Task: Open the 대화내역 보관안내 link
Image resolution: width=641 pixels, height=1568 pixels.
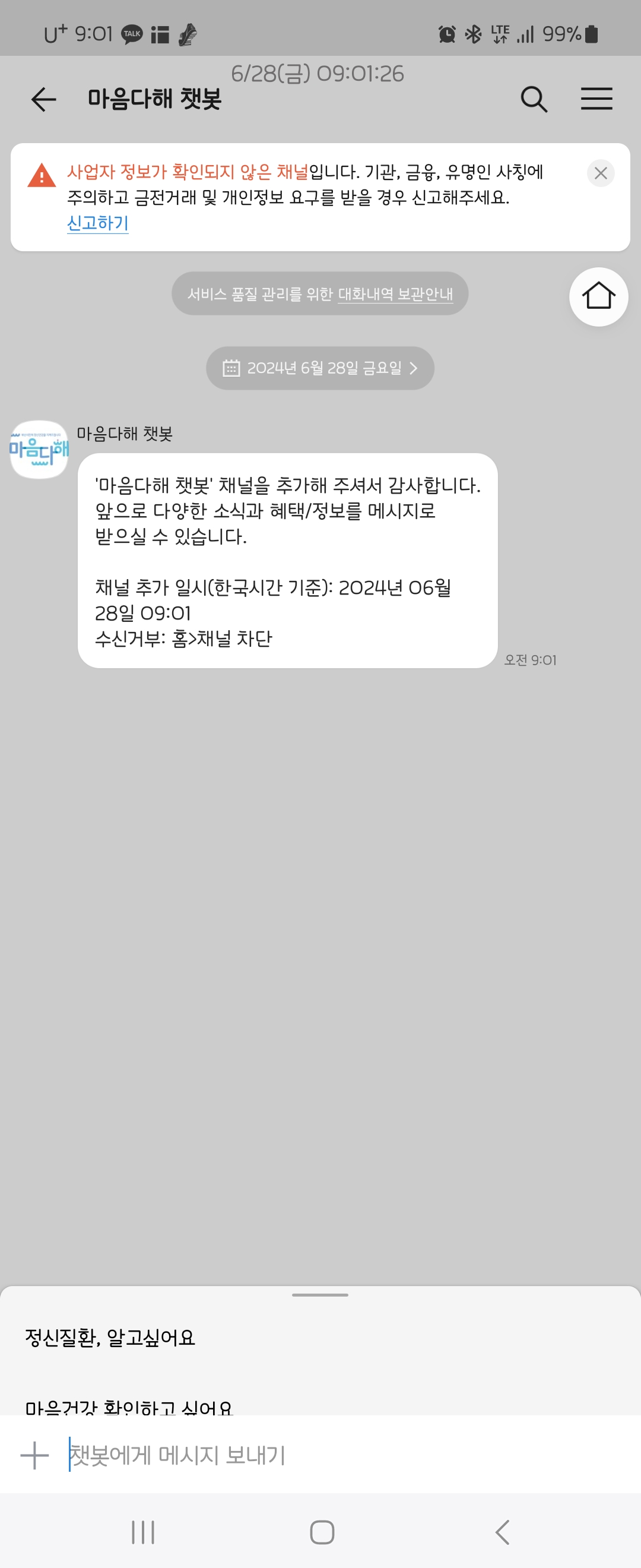Action: [x=395, y=295]
